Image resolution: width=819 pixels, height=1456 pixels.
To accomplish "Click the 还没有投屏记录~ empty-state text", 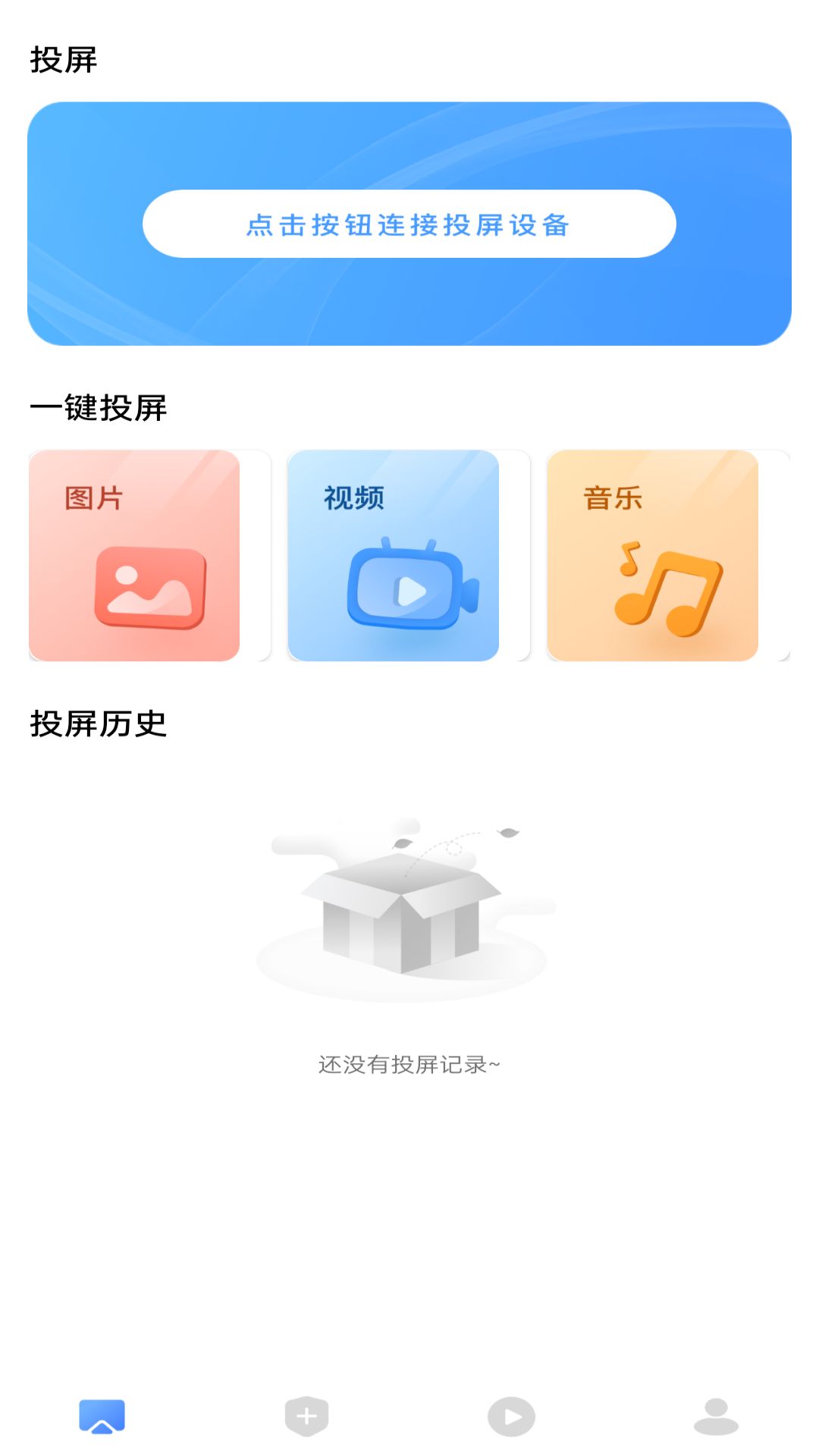I will 409,1065.
